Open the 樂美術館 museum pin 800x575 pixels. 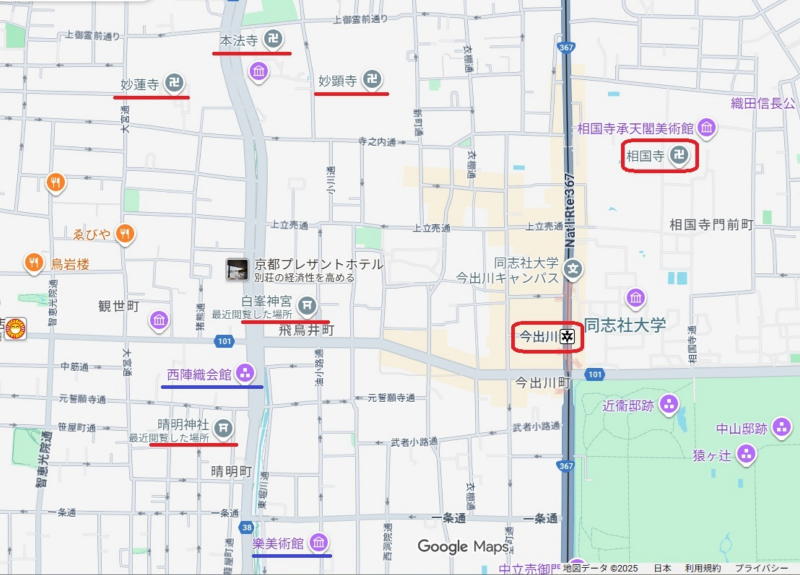coord(318,543)
